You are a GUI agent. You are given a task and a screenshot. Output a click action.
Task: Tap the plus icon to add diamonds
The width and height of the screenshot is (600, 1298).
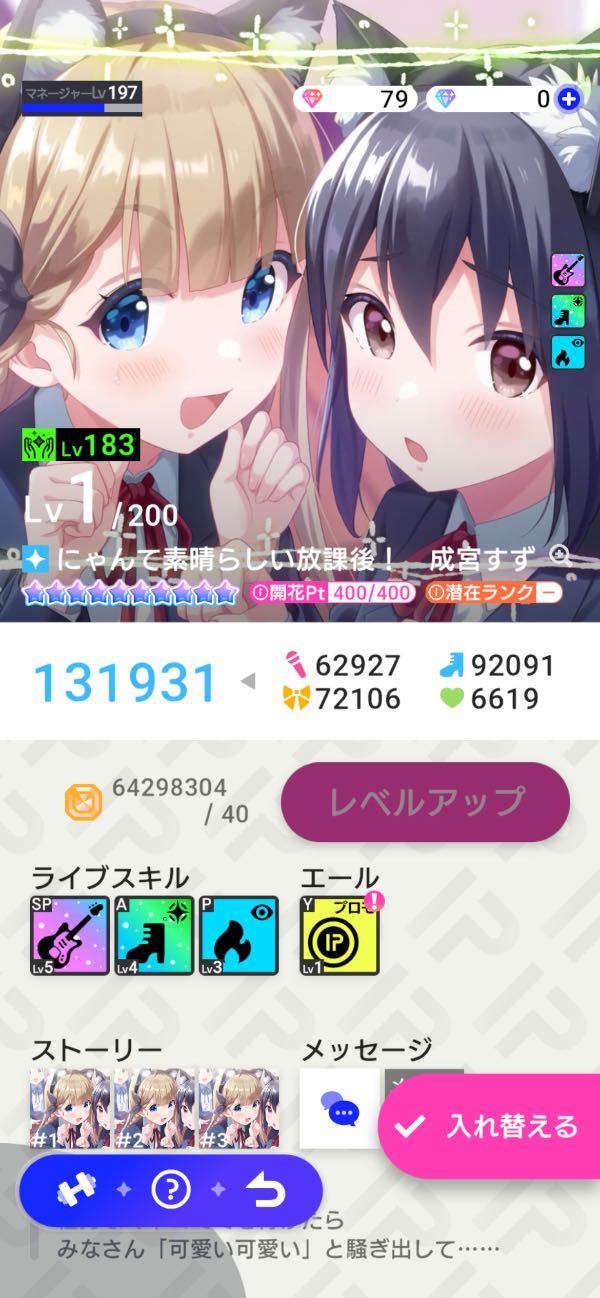(x=569, y=98)
